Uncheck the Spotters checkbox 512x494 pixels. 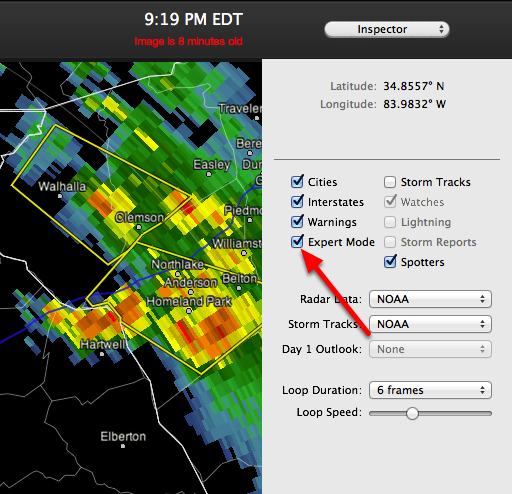point(390,262)
